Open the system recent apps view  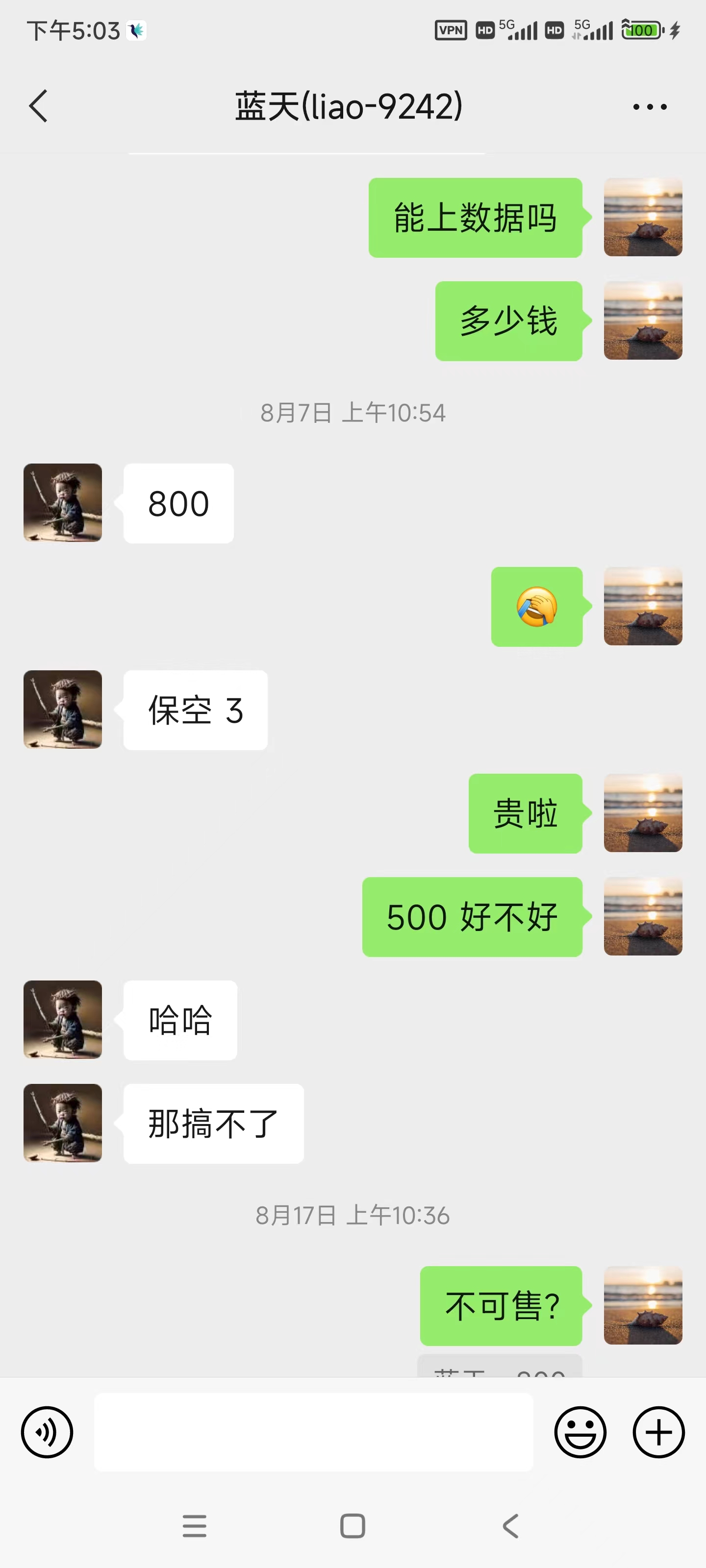(195, 1526)
